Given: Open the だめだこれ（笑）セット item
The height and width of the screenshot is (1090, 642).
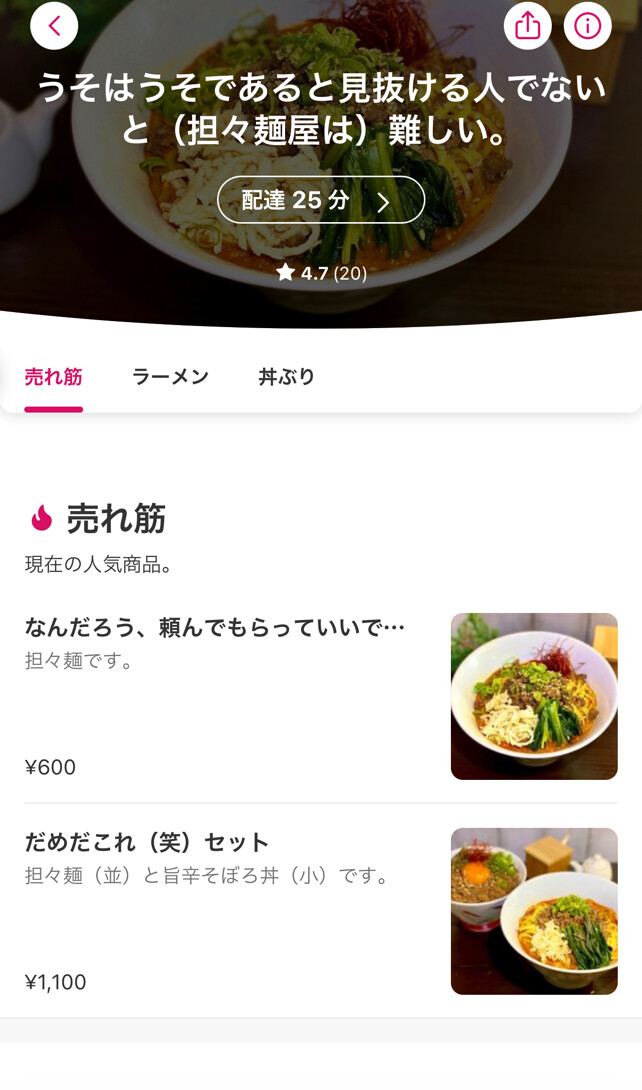Looking at the screenshot, I should pyautogui.click(x=320, y=911).
